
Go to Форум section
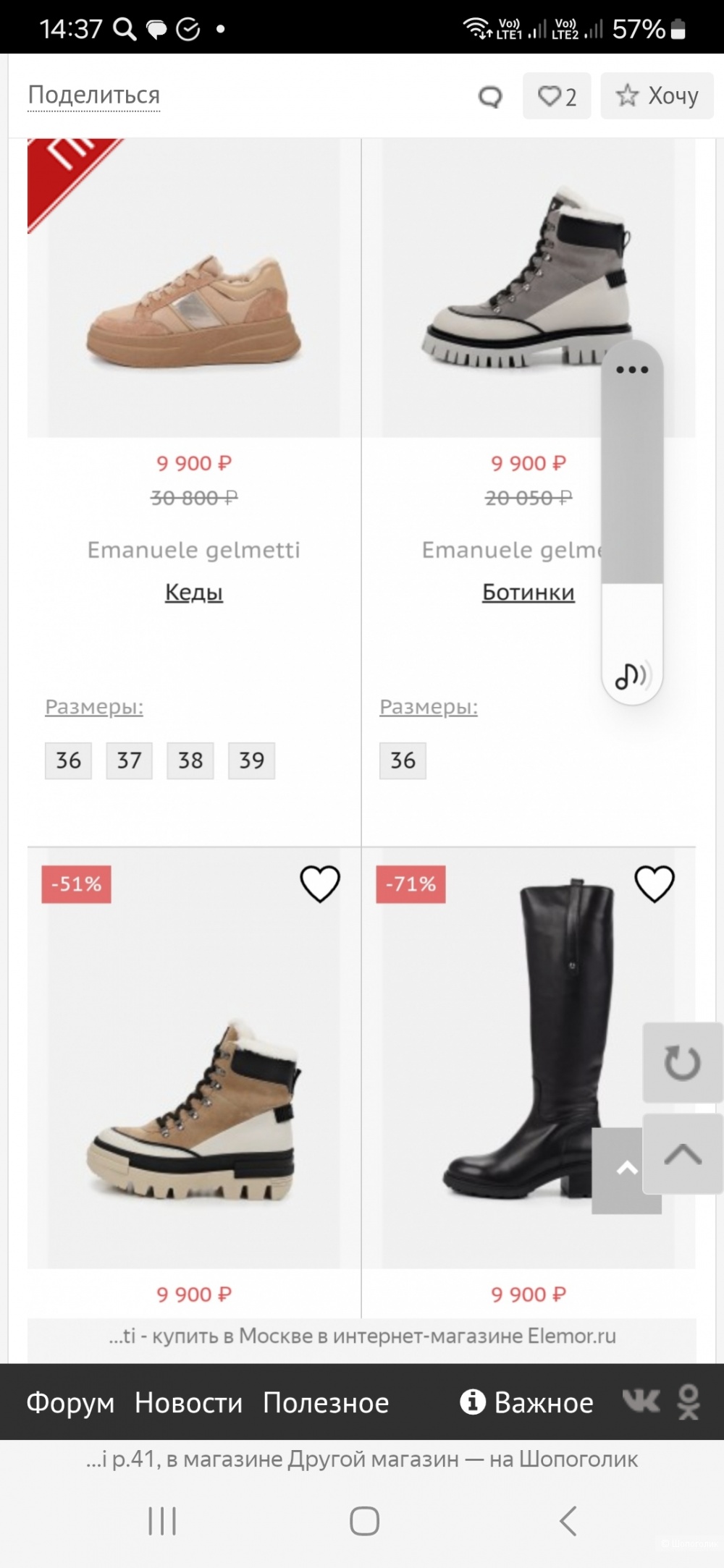pyautogui.click(x=70, y=1402)
